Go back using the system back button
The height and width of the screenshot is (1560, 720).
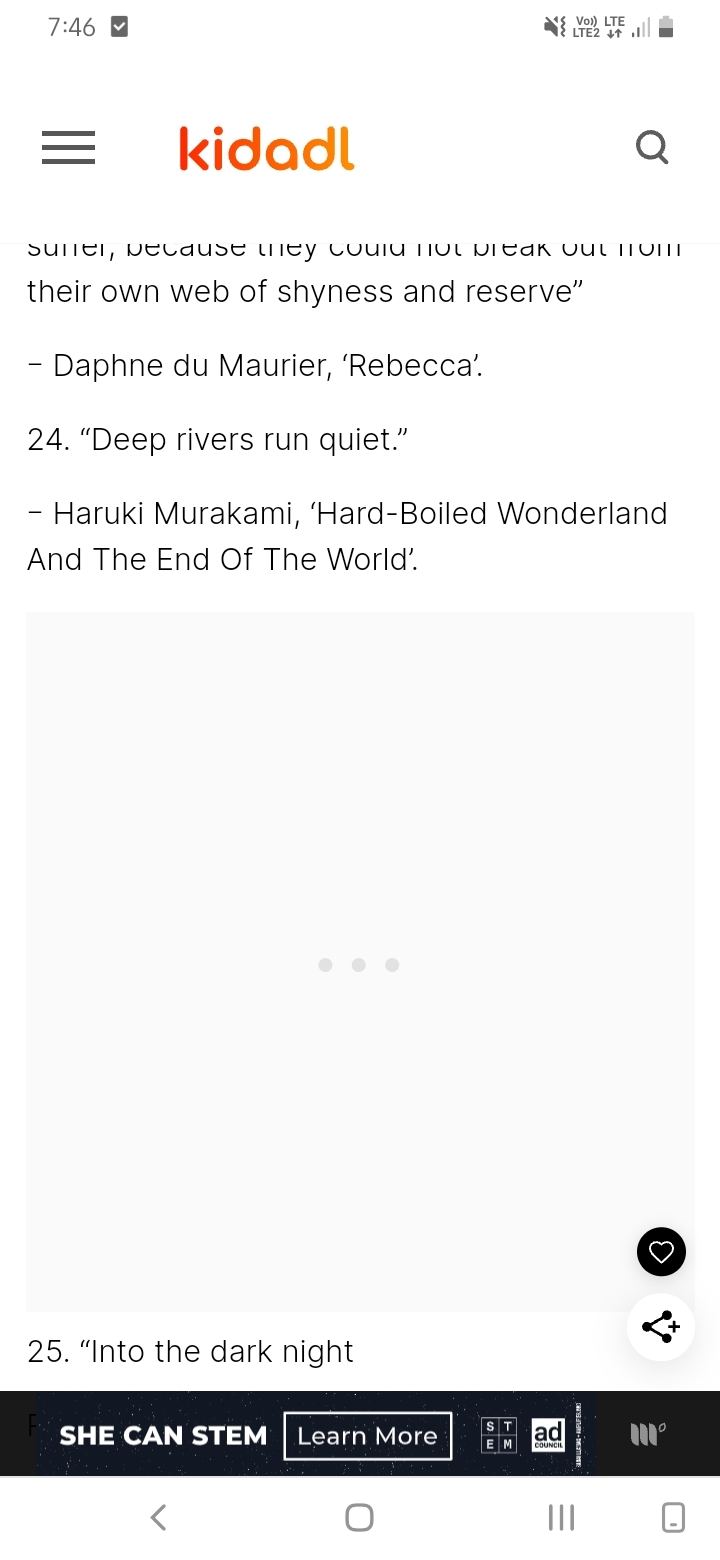pos(158,1517)
